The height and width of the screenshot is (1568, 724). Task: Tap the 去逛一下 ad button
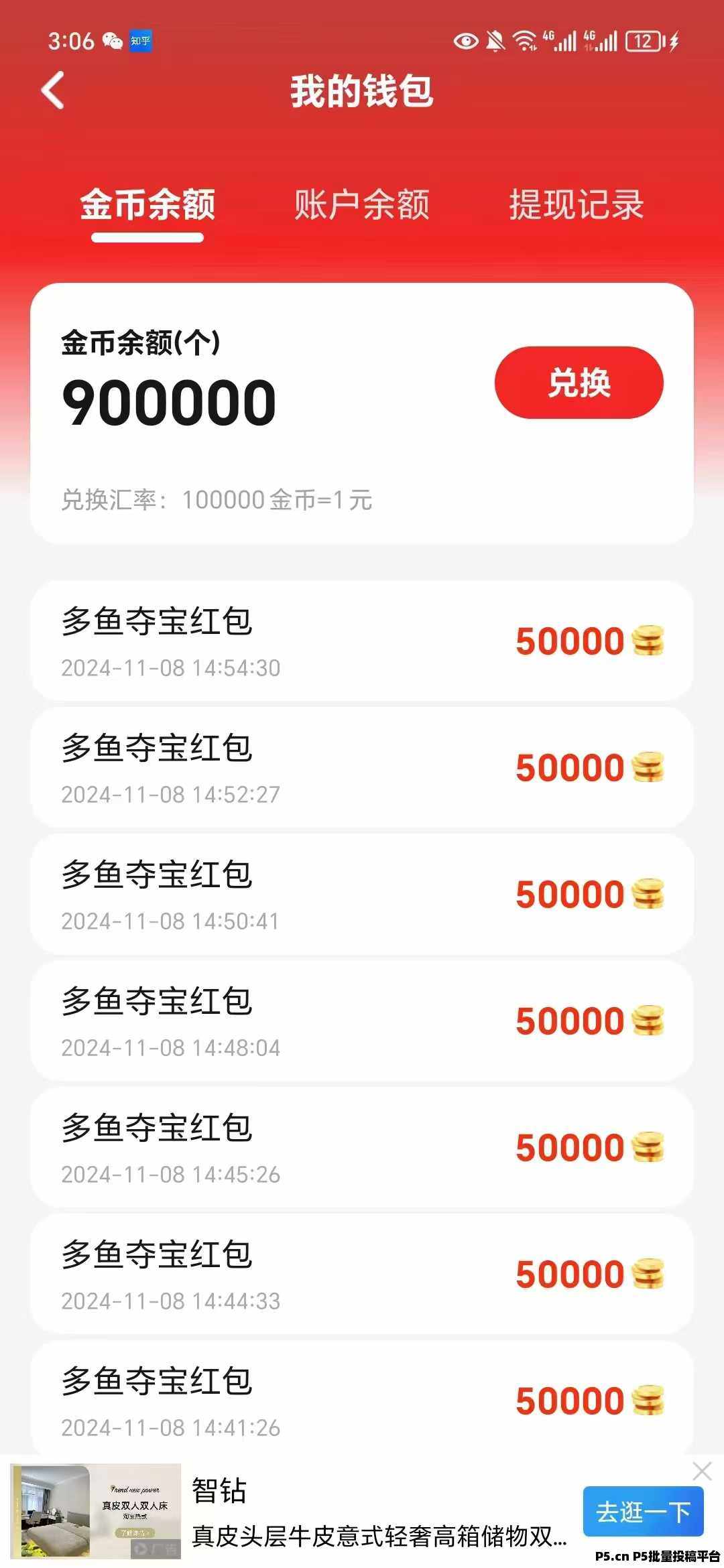[x=643, y=1512]
